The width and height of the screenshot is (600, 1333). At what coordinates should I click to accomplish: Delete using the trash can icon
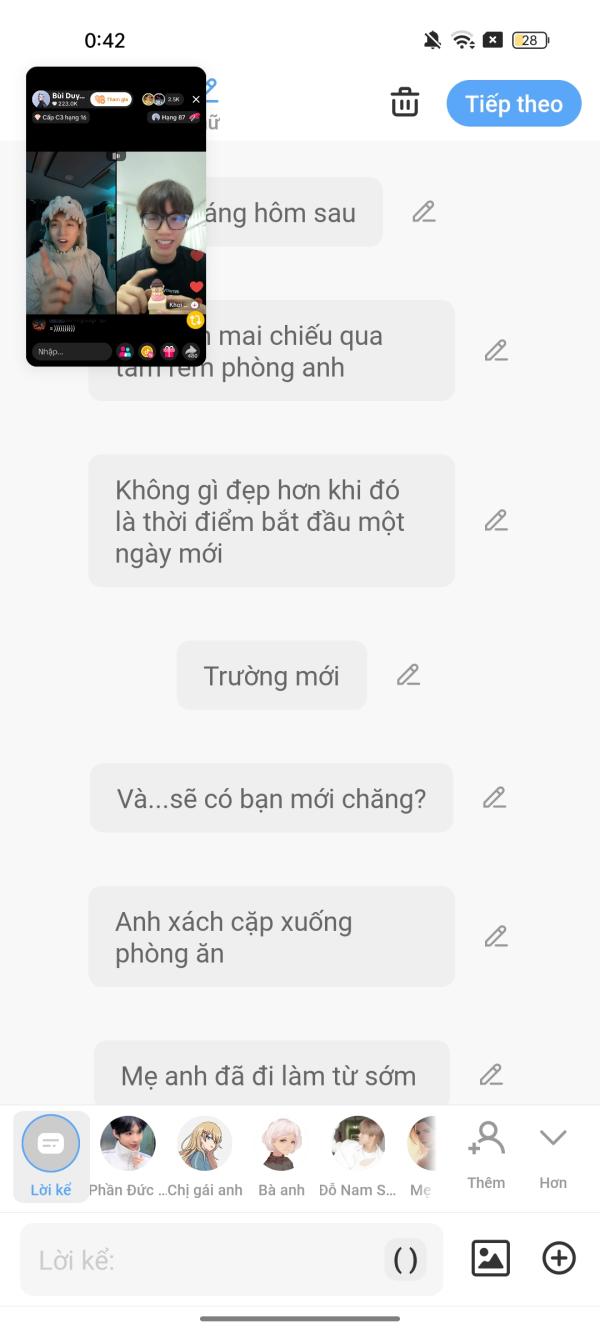coord(405,103)
